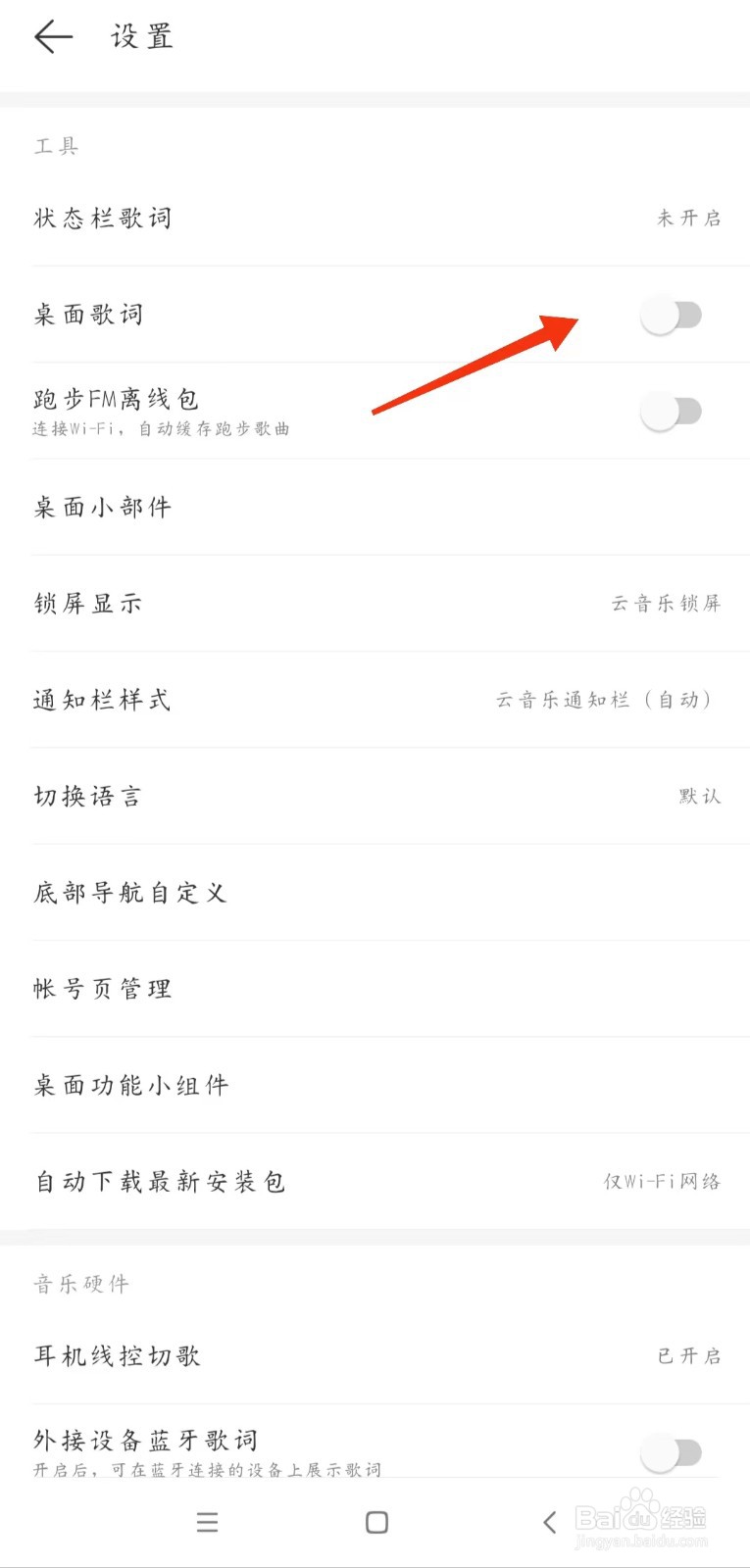
Task: Tap 耳机线控切歌 showing 已开启
Action: (375, 1356)
